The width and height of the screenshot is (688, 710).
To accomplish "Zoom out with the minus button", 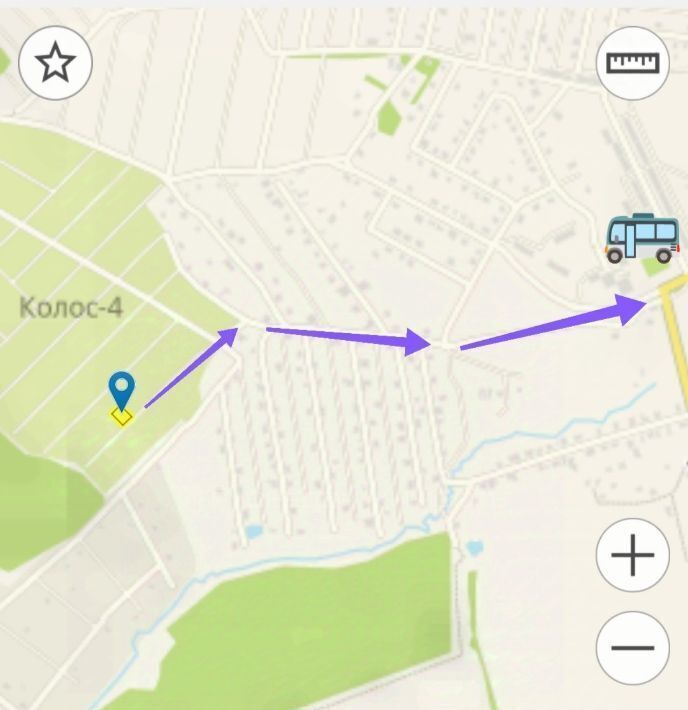I will 632,647.
